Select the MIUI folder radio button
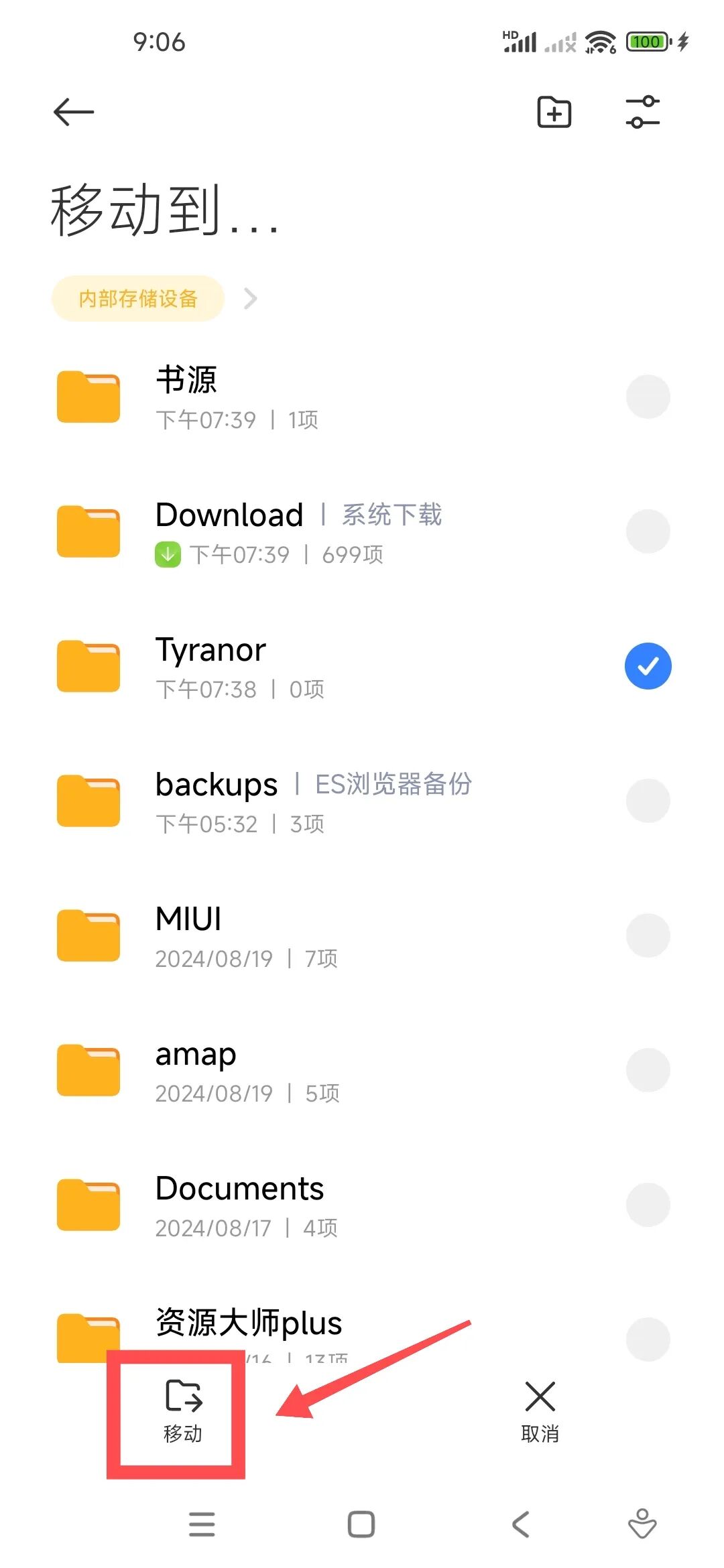The width and height of the screenshot is (724, 1568). click(648, 935)
